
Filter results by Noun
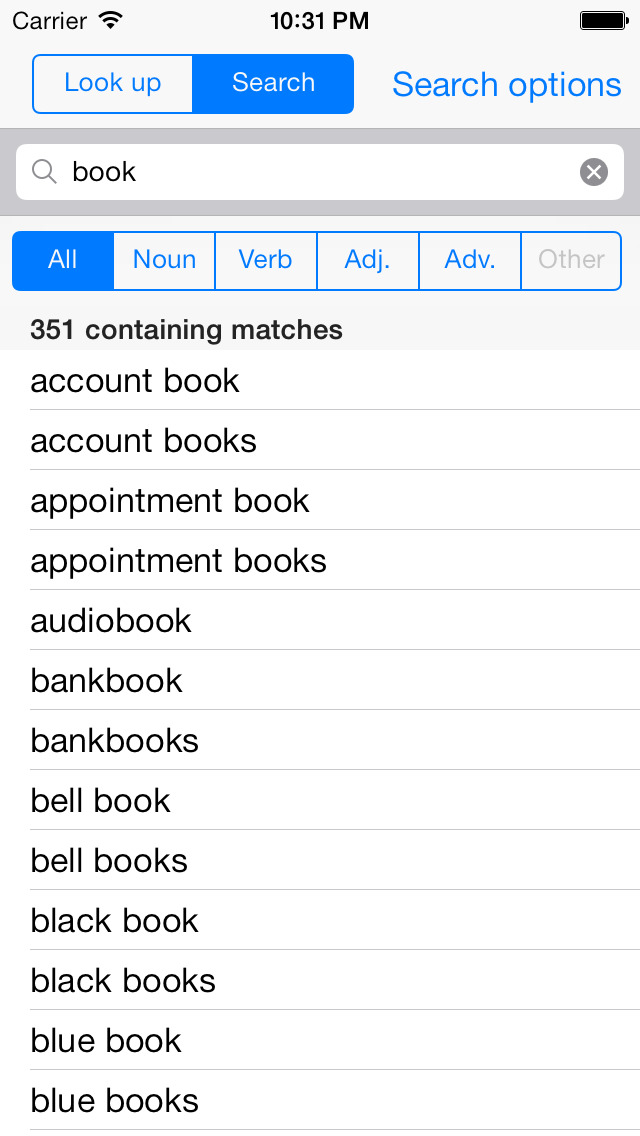click(165, 261)
